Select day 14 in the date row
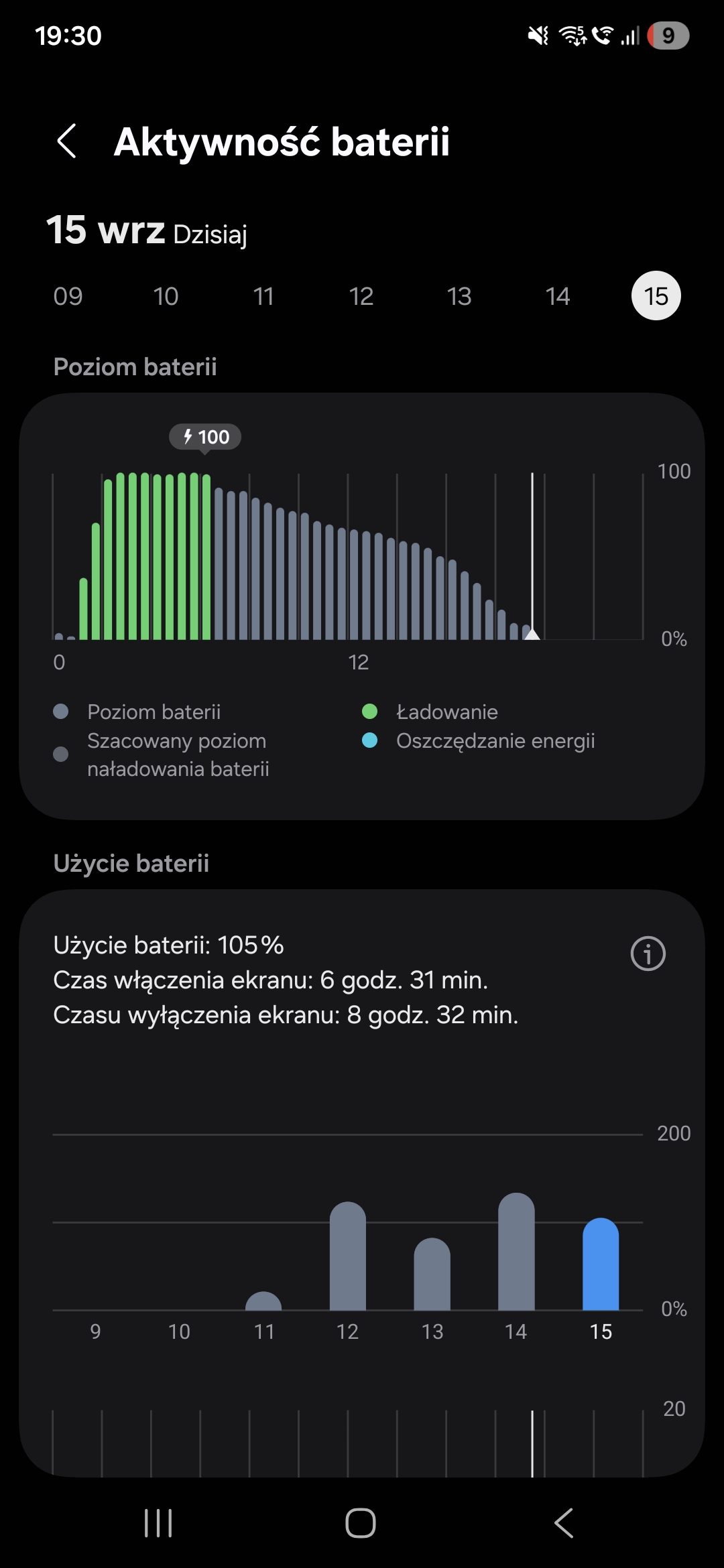This screenshot has height=1568, width=724. (x=558, y=296)
